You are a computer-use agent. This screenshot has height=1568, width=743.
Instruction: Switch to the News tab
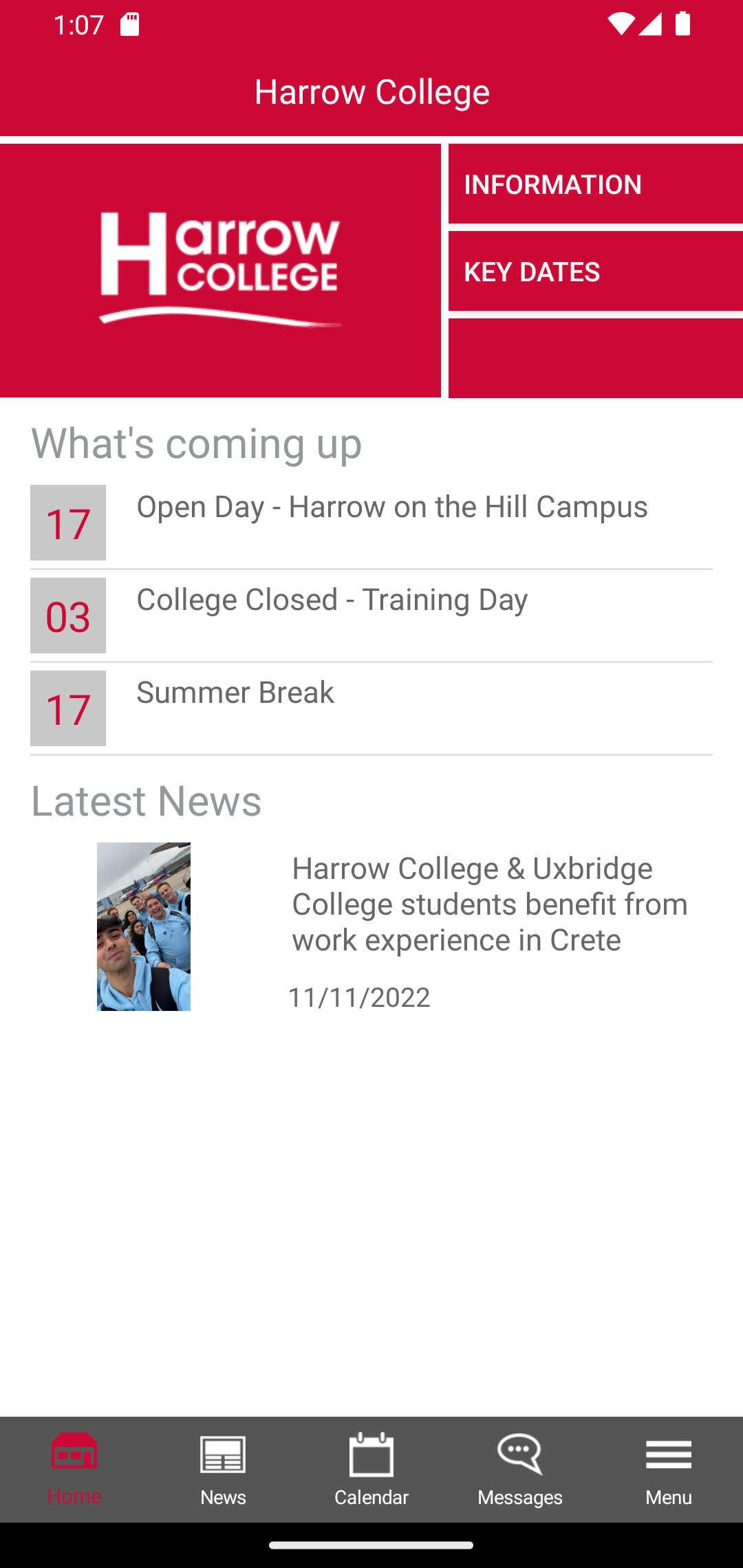[x=223, y=1469]
